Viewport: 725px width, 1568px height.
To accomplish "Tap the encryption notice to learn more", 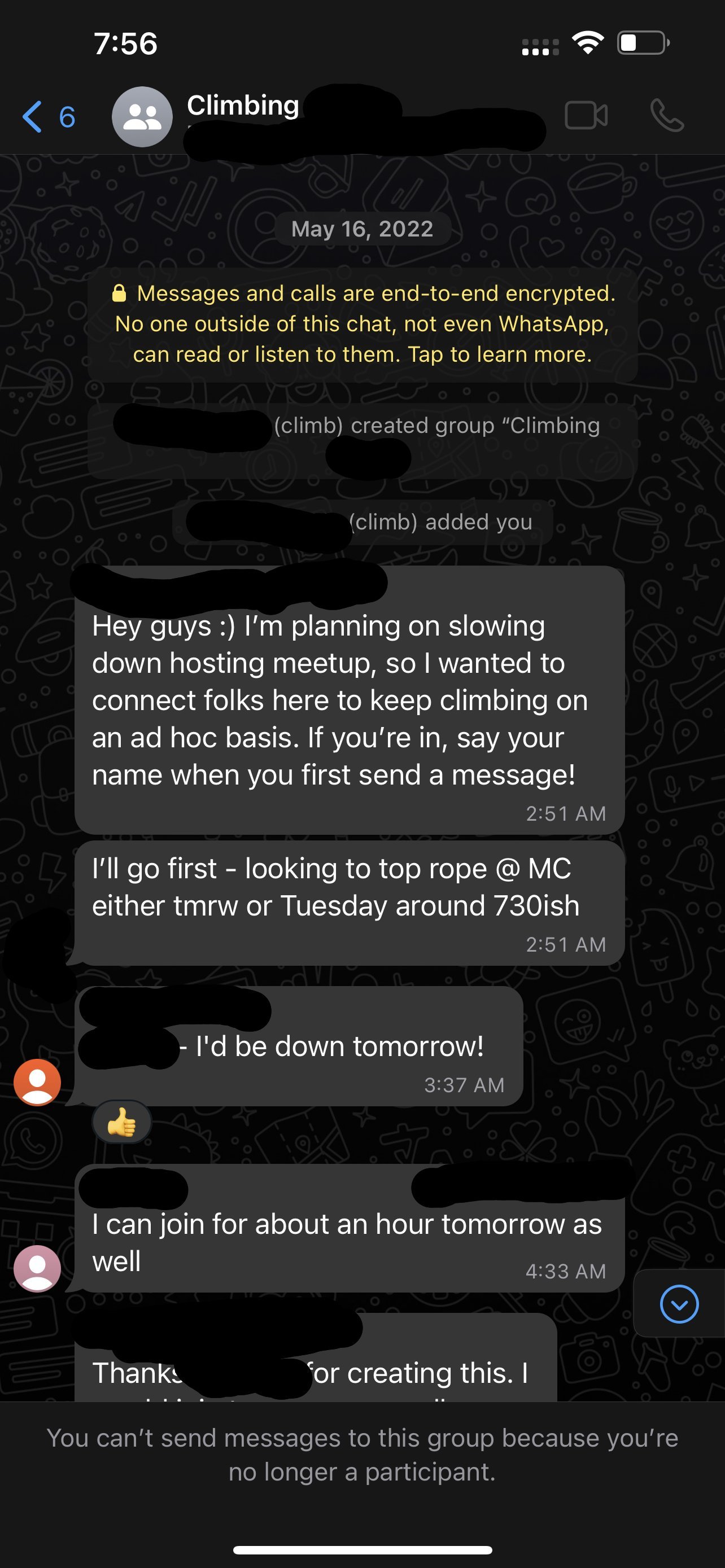I will [x=363, y=324].
